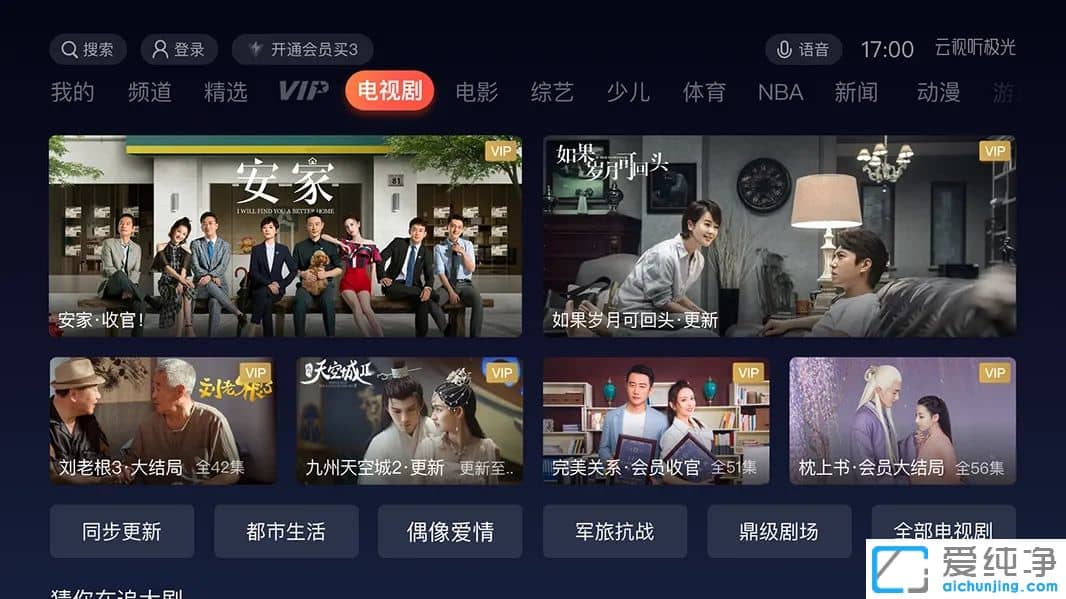Image resolution: width=1066 pixels, height=599 pixels.
Task: Switch to the 频道 tab
Action: 150,92
